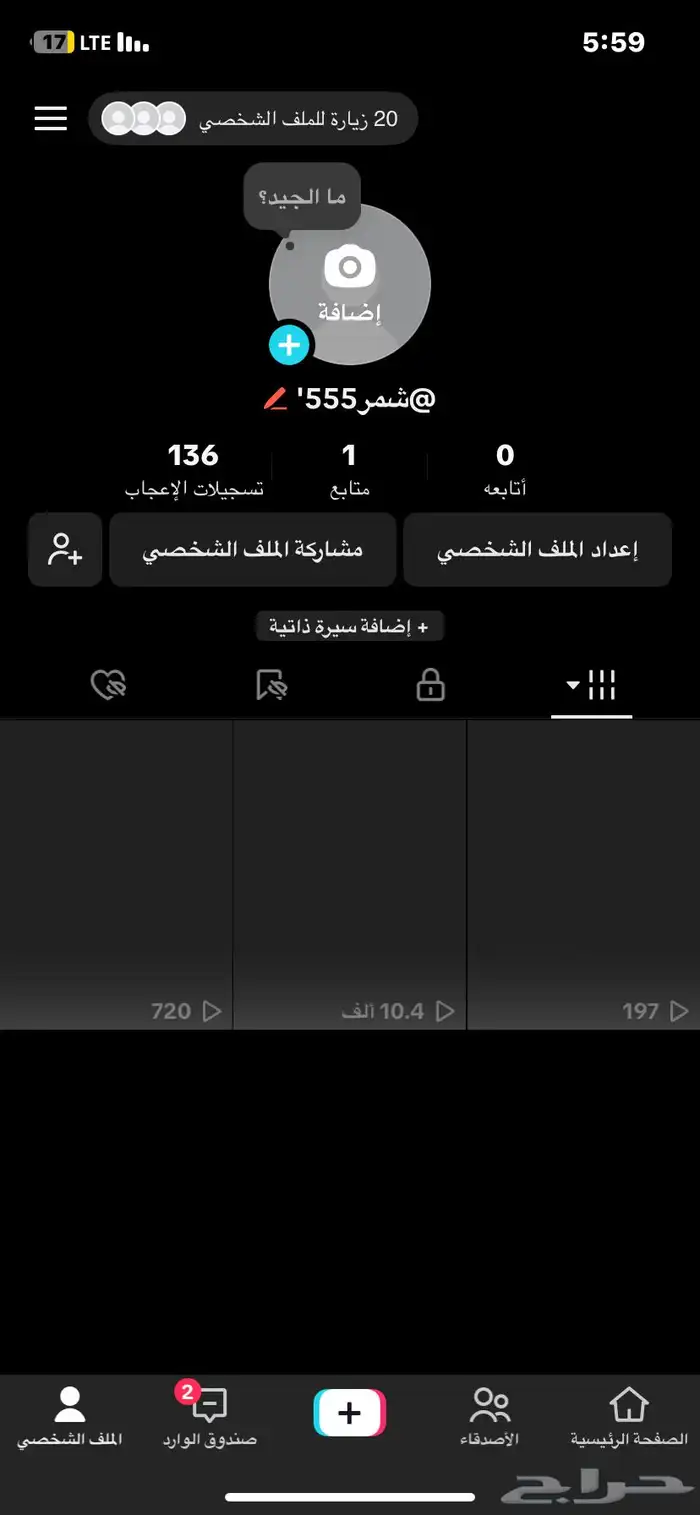Open the liked videos heart tab
The image size is (700, 1515).
(108, 686)
